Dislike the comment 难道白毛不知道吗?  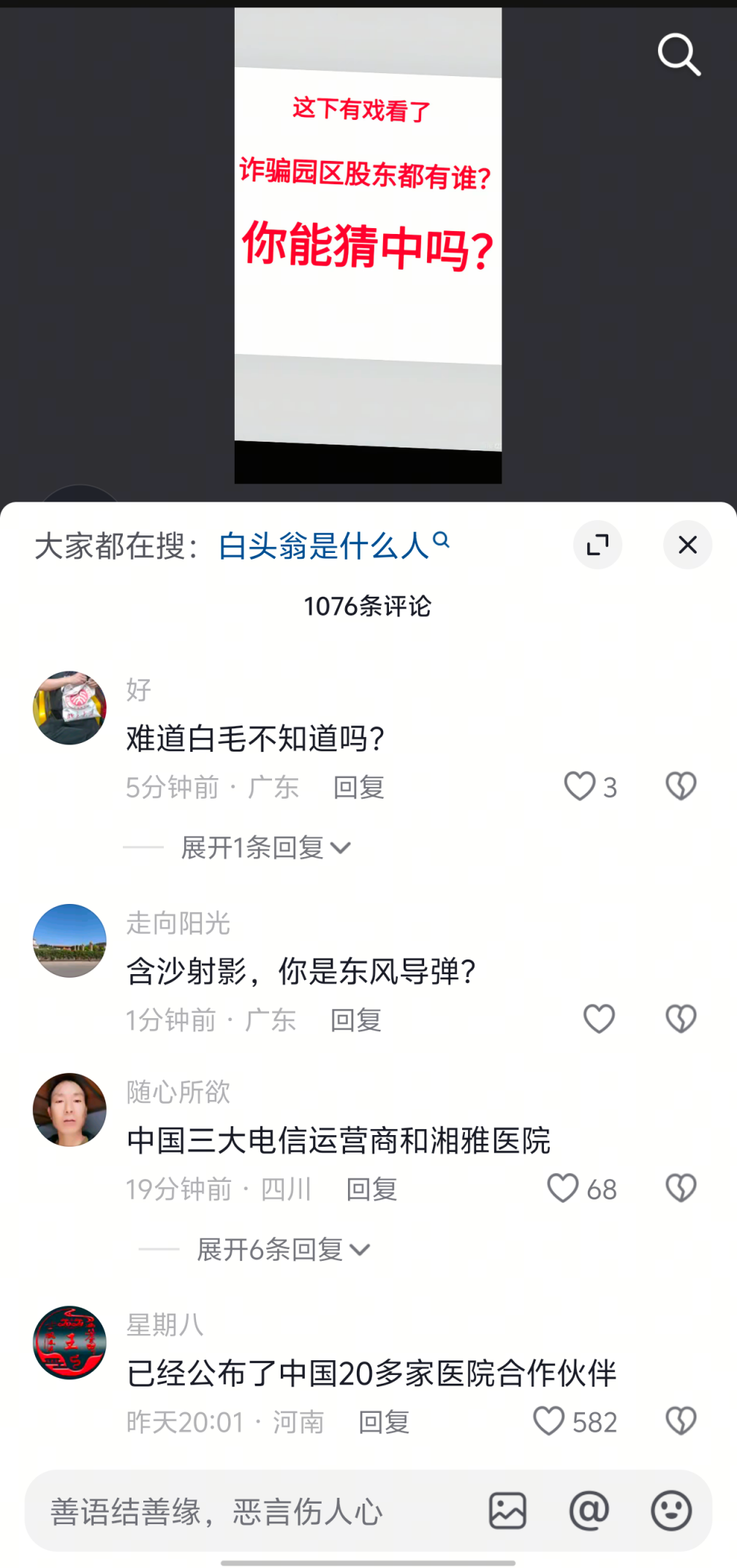[x=681, y=787]
